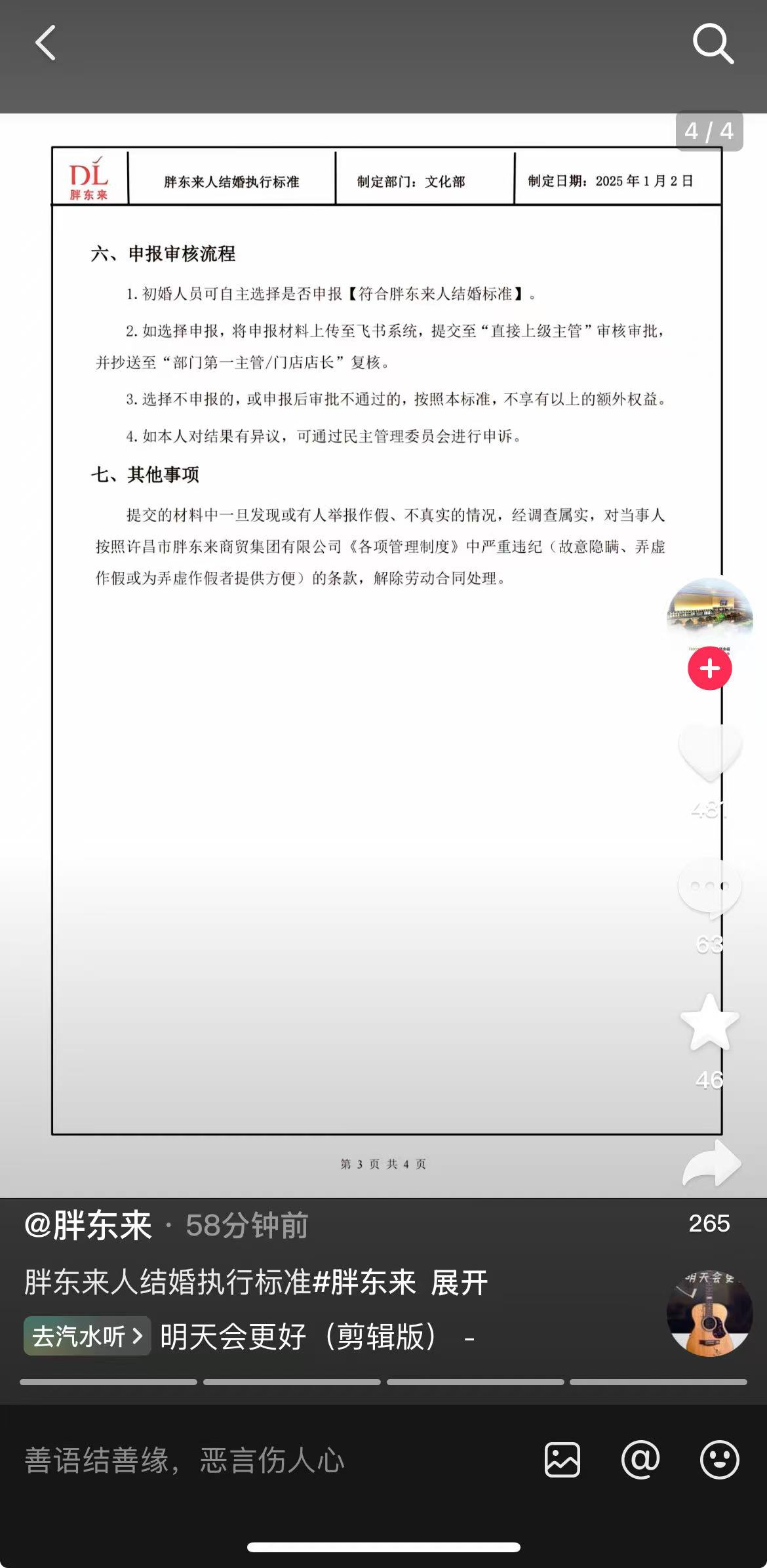
Task: Like this post with the heart
Action: [x=709, y=753]
